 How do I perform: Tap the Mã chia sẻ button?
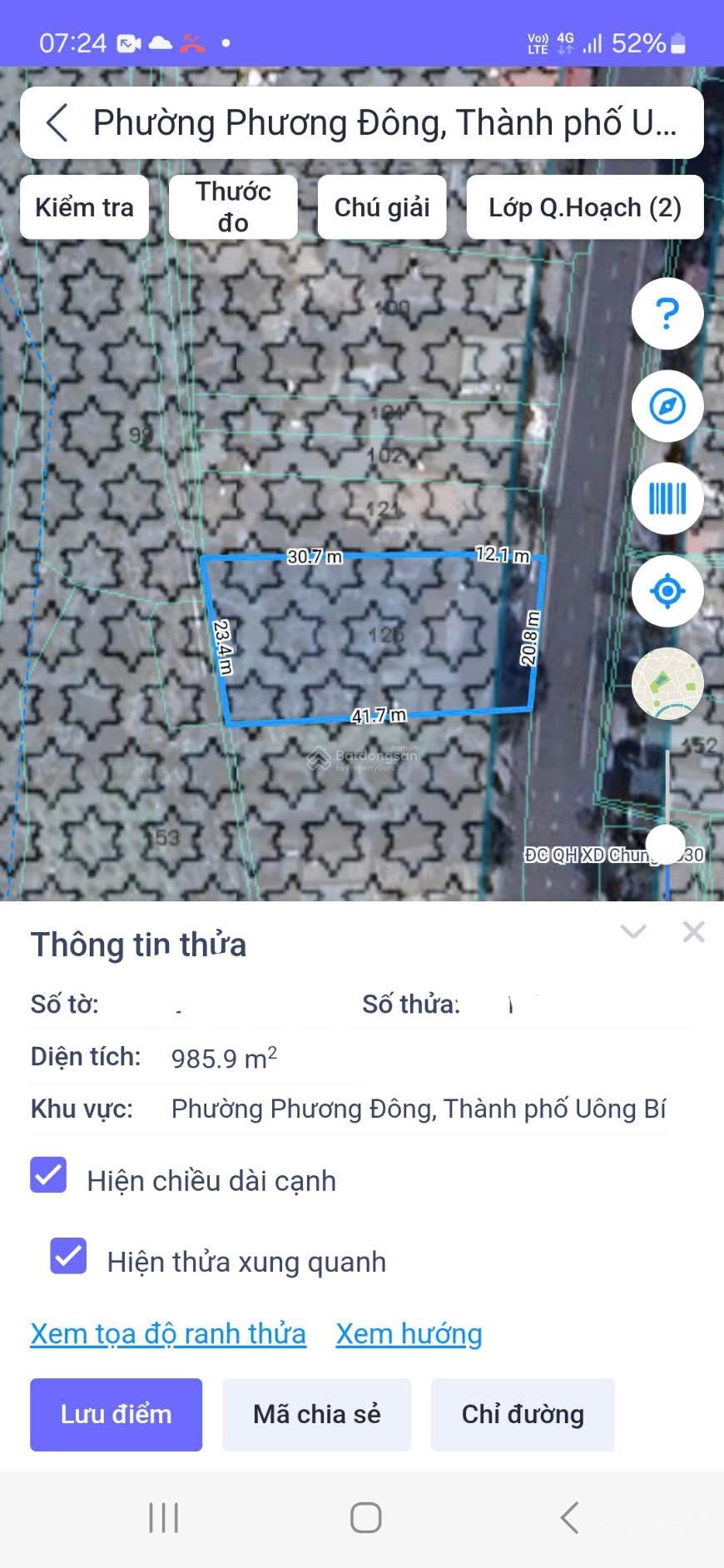[x=316, y=1414]
